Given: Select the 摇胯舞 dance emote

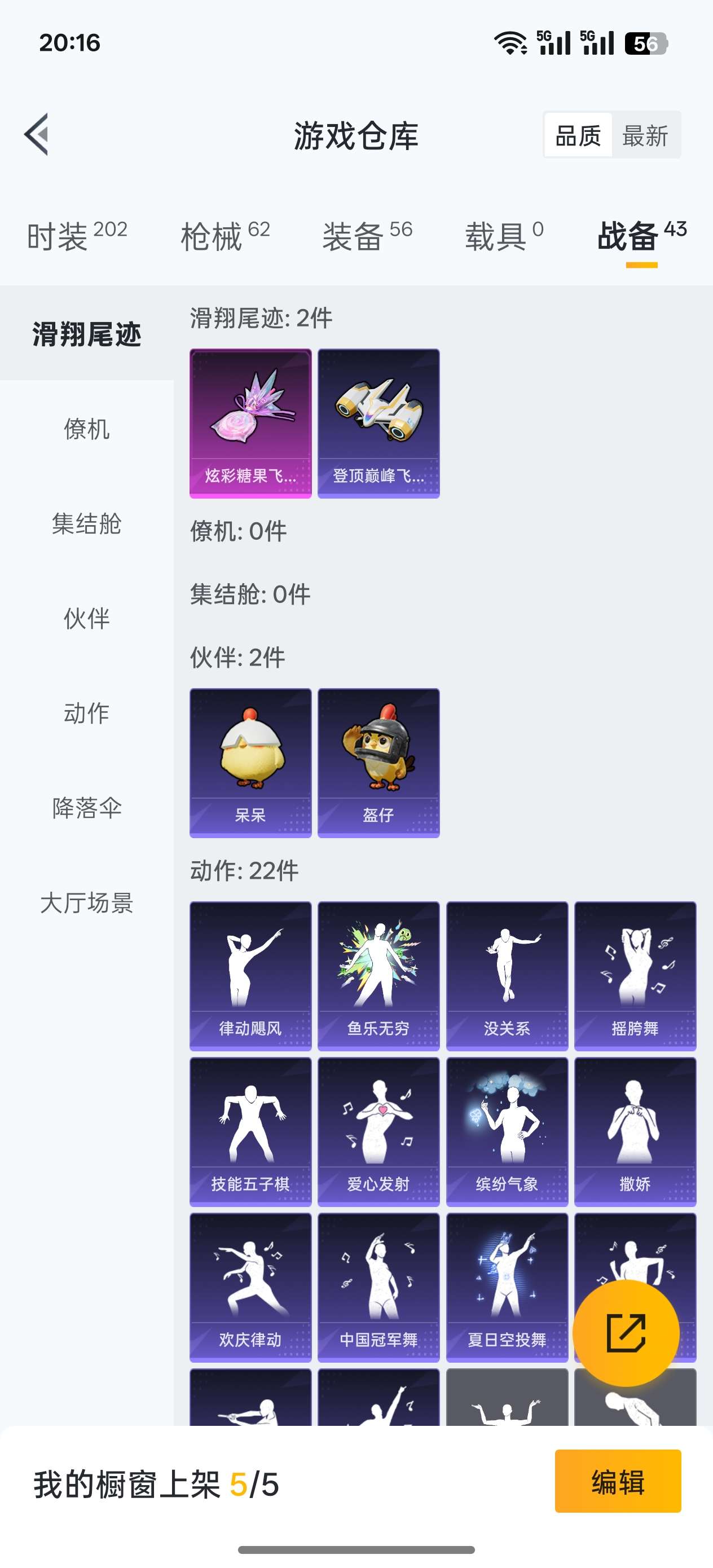Looking at the screenshot, I should point(635,977).
